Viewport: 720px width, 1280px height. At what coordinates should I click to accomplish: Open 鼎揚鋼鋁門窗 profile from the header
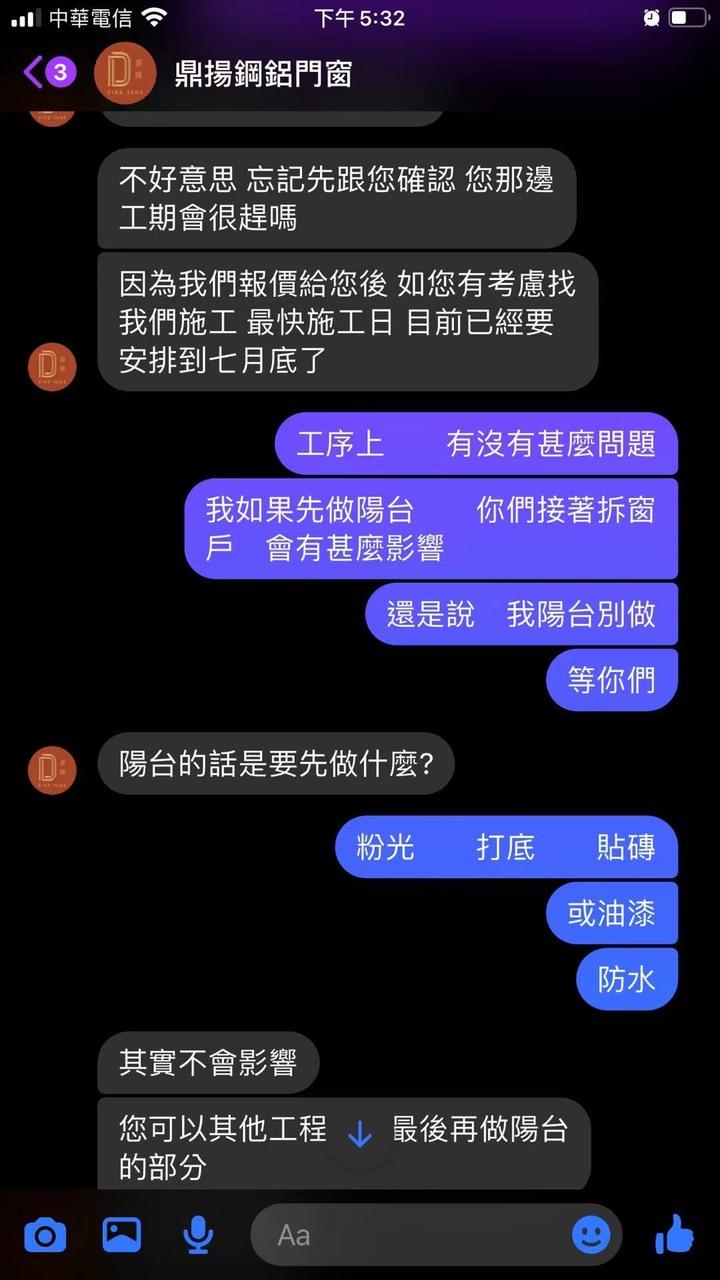[x=262, y=73]
